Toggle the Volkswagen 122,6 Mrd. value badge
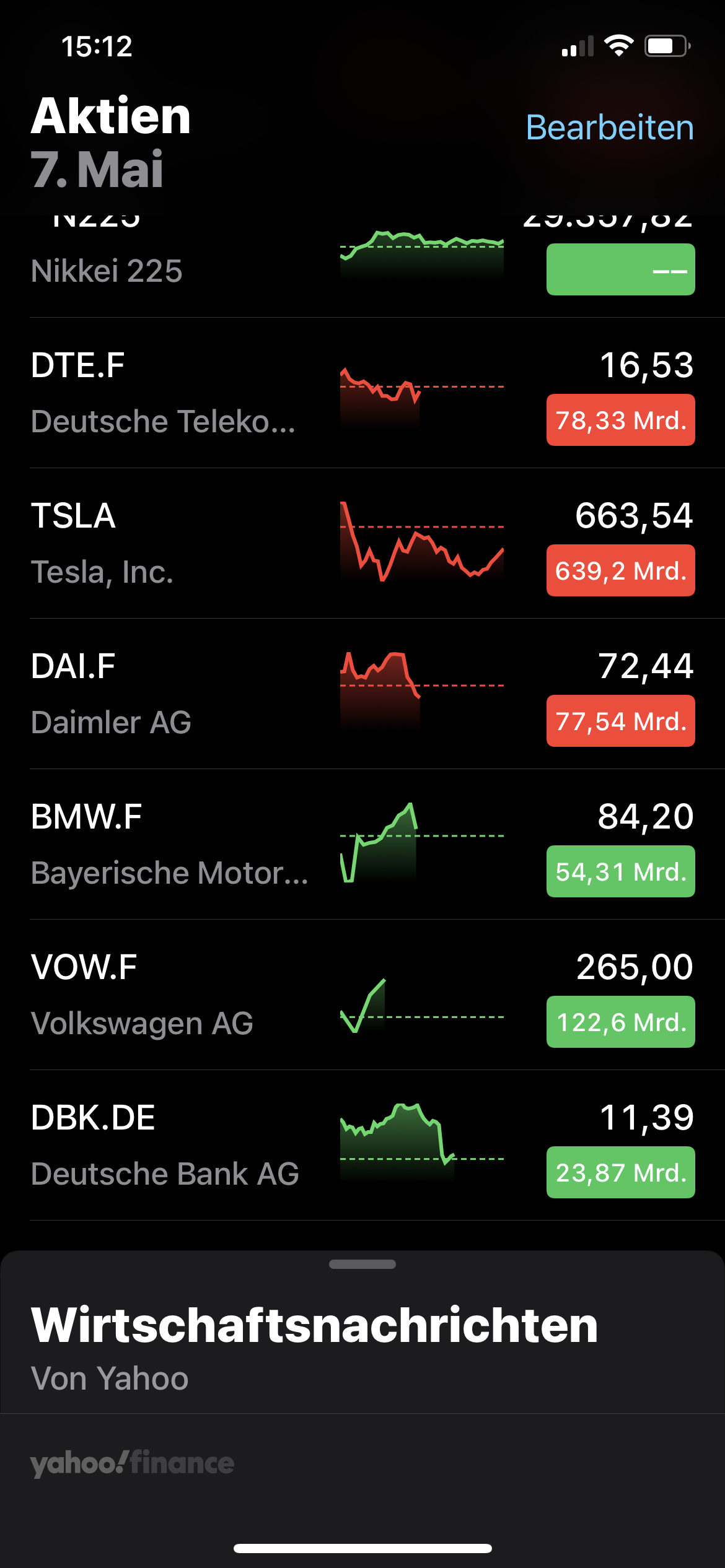 click(620, 1022)
